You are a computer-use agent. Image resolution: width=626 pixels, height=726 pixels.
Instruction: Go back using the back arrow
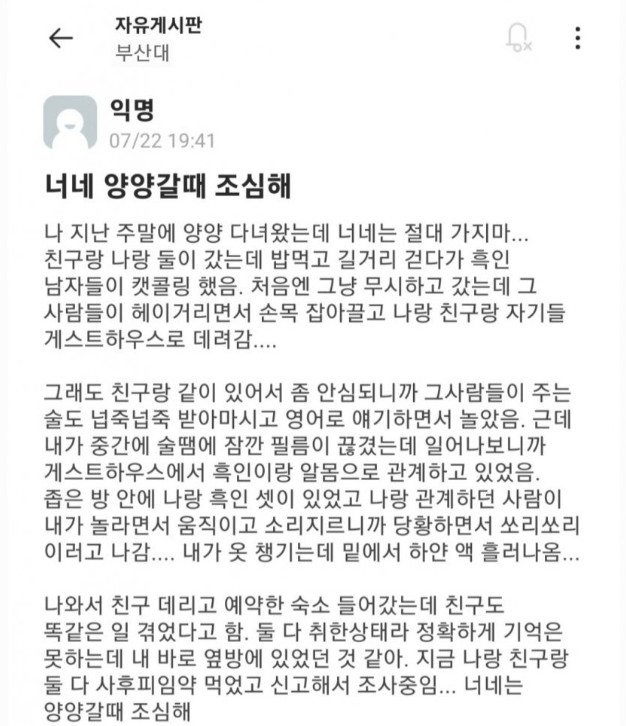tap(61, 38)
